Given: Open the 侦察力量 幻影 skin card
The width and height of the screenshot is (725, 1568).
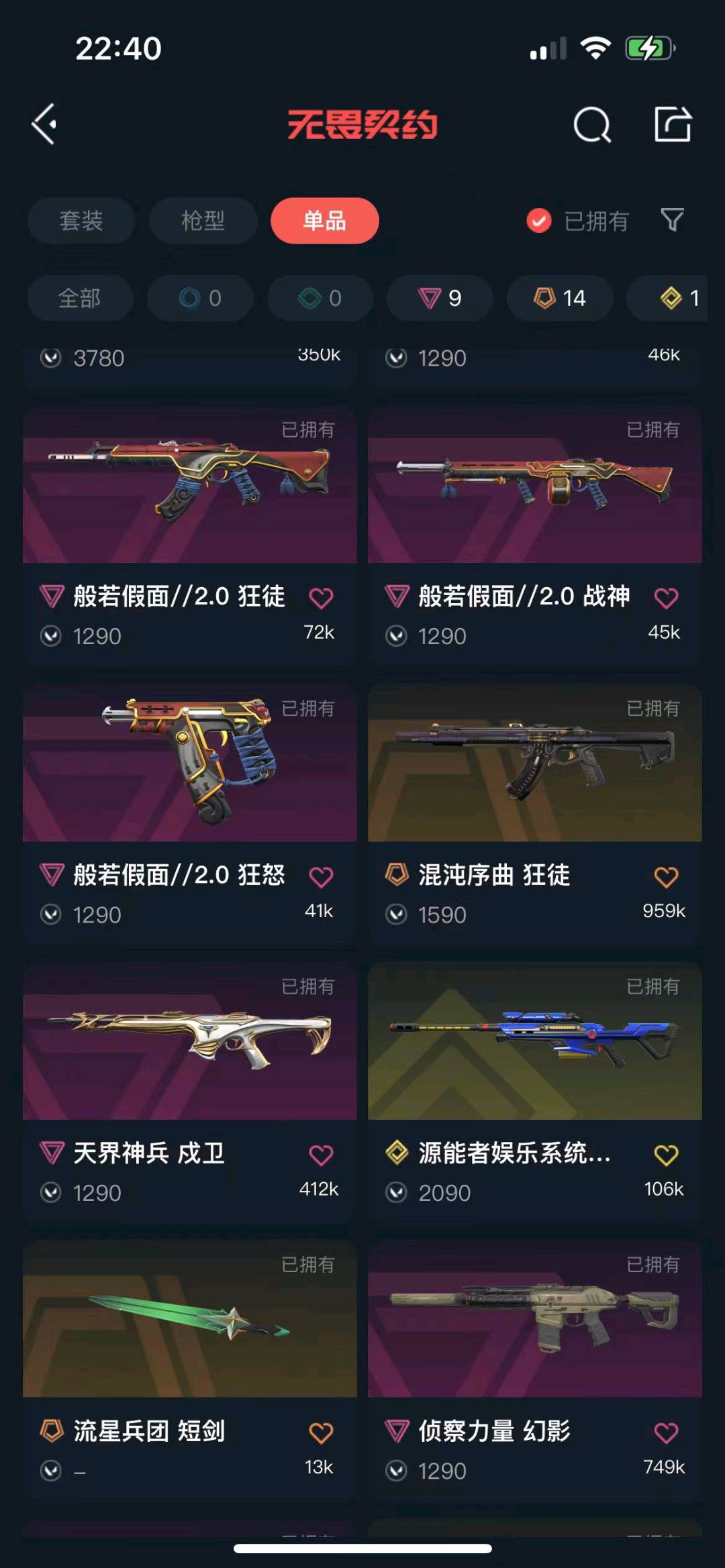Looking at the screenshot, I should tap(534, 1322).
